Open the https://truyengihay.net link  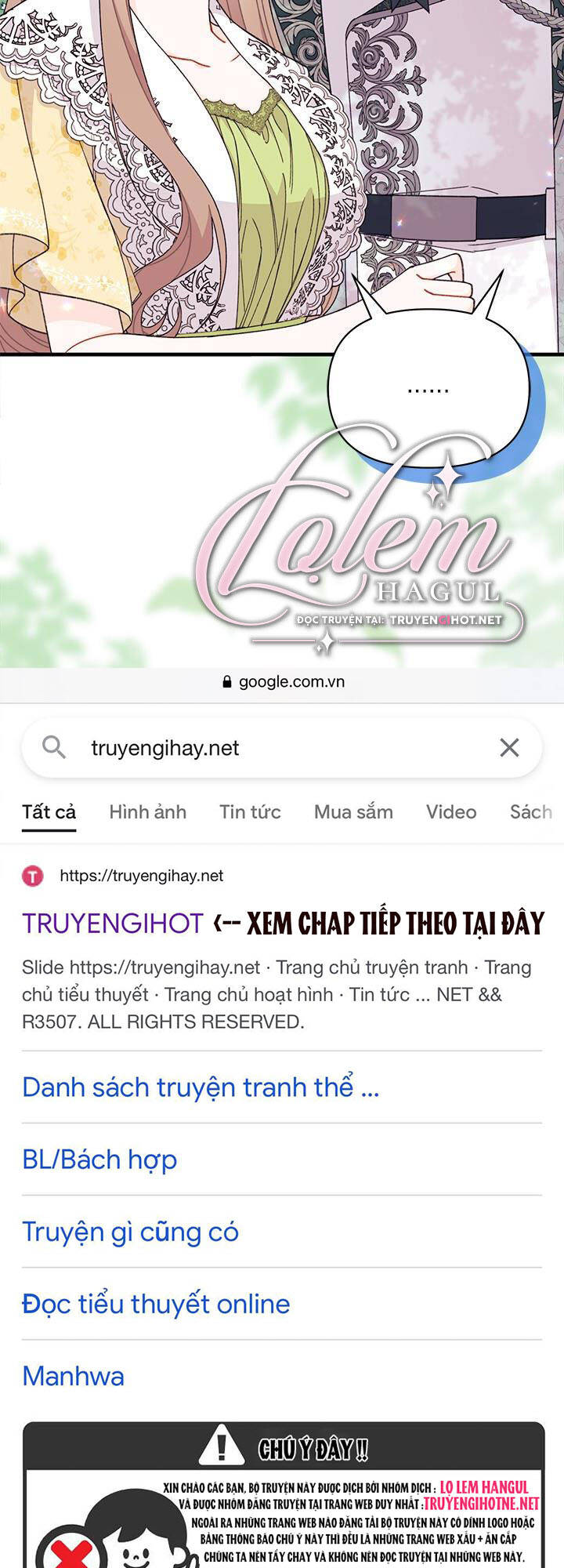141,876
